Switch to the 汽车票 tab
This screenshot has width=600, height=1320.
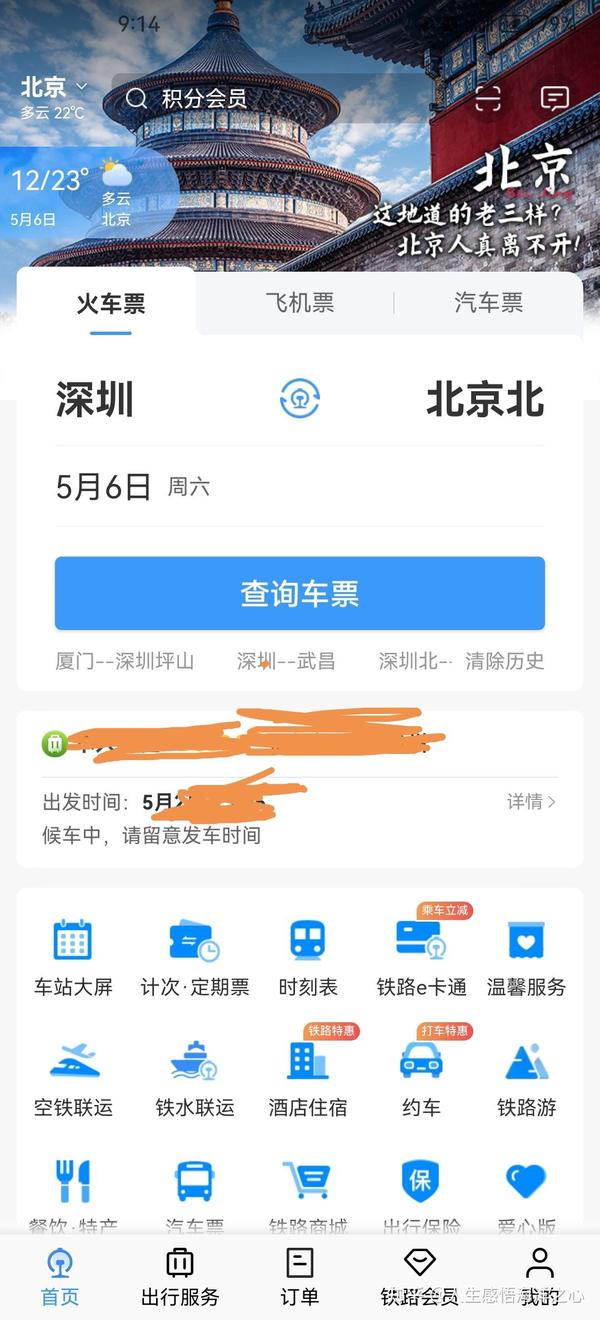pos(489,303)
